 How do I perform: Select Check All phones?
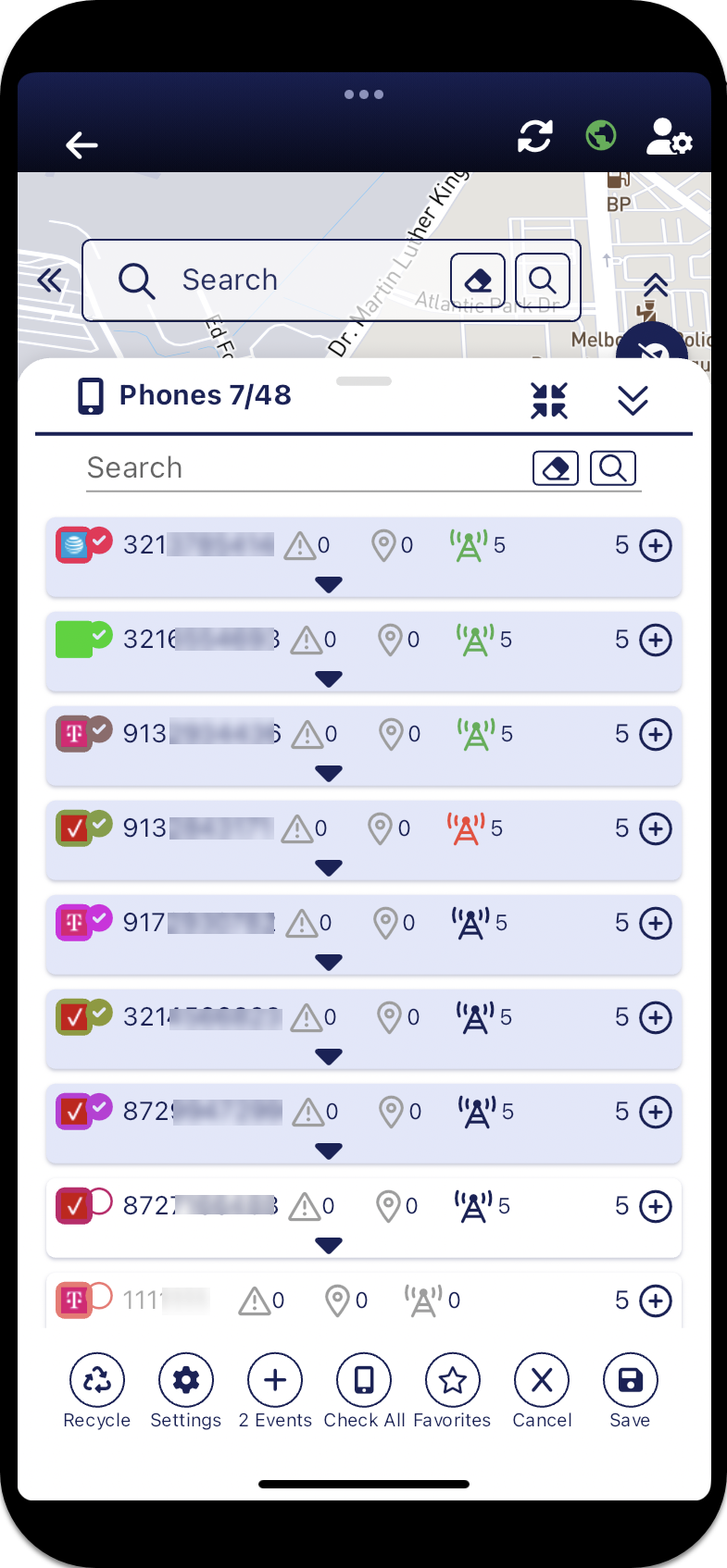pyautogui.click(x=364, y=1381)
